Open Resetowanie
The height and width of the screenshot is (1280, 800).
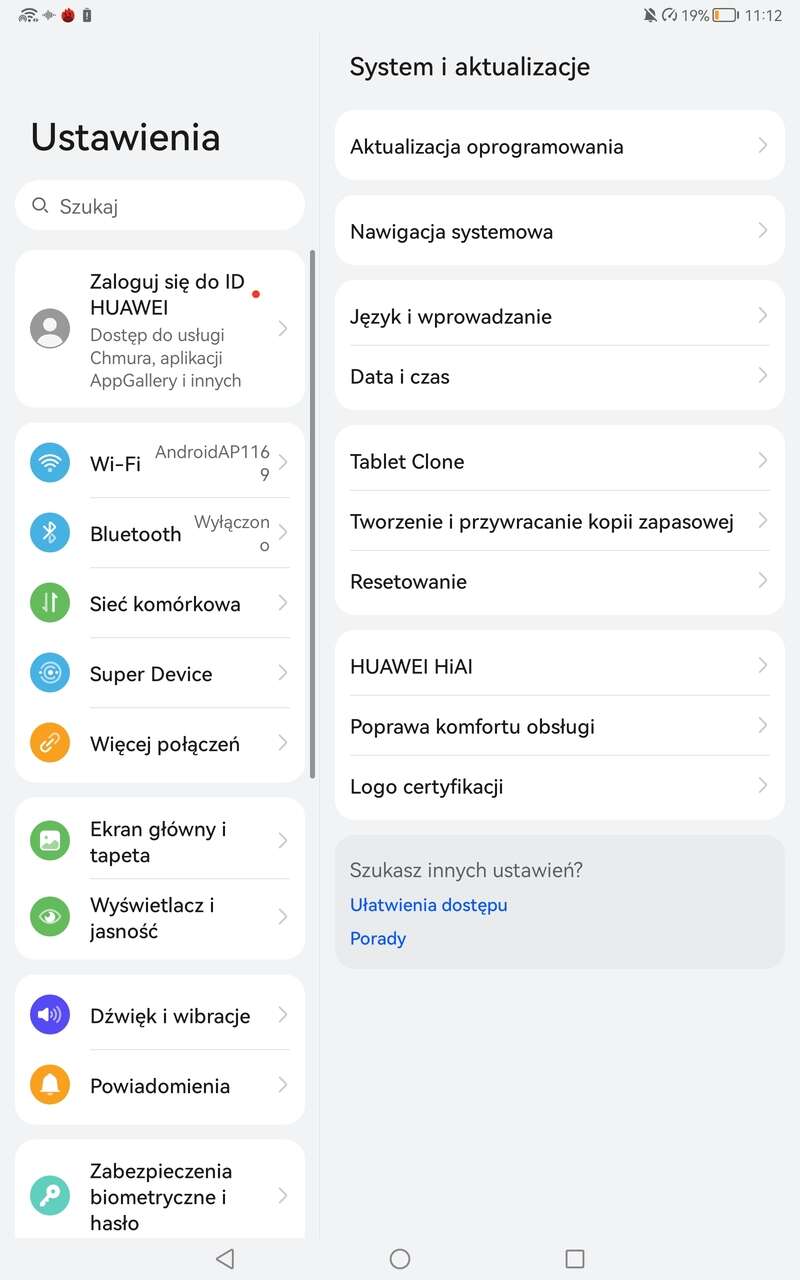pyautogui.click(x=558, y=581)
